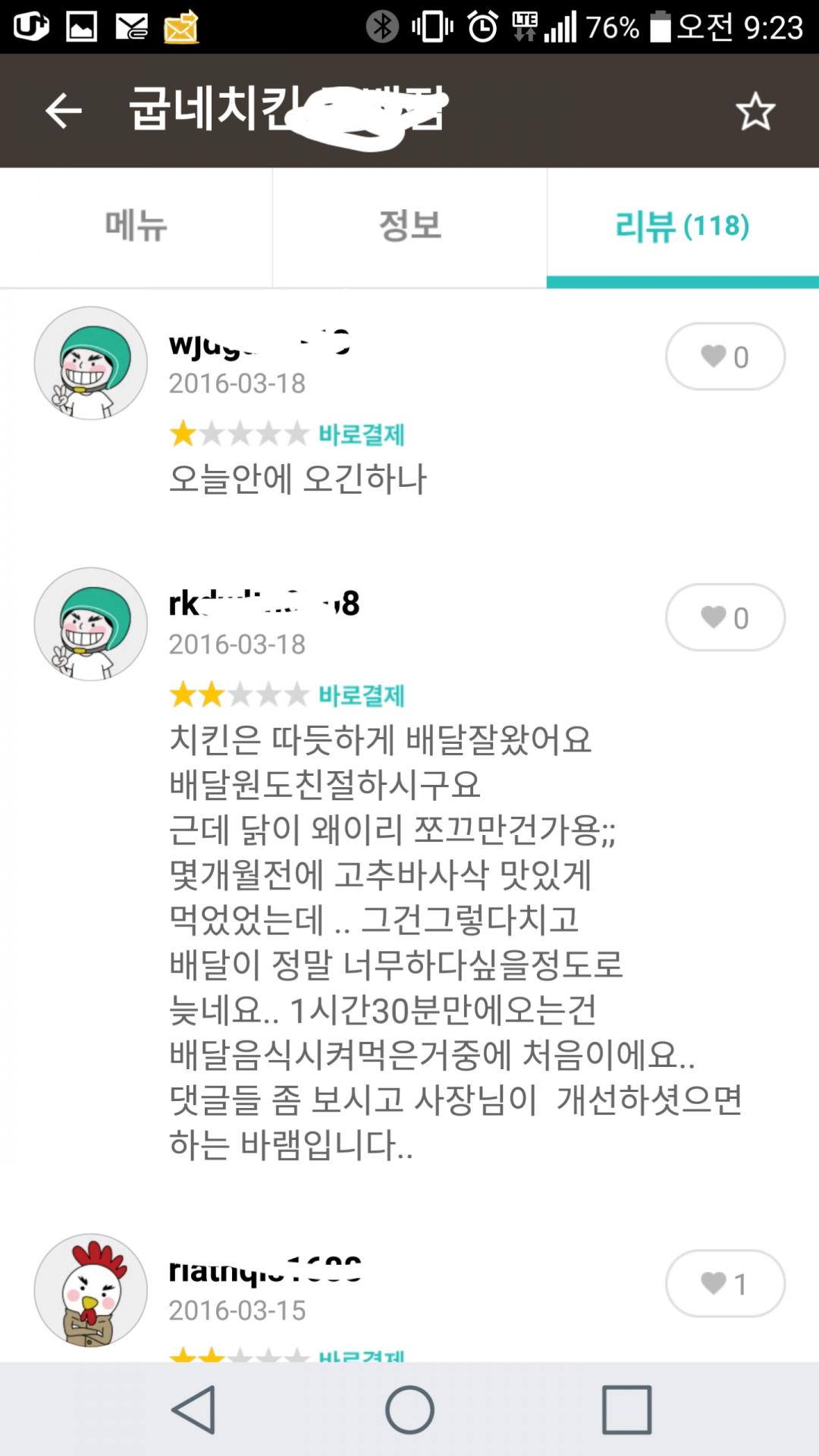The width and height of the screenshot is (819, 1456).
Task: Like the review about 1시간30분 delivery
Action: pyautogui.click(x=725, y=617)
